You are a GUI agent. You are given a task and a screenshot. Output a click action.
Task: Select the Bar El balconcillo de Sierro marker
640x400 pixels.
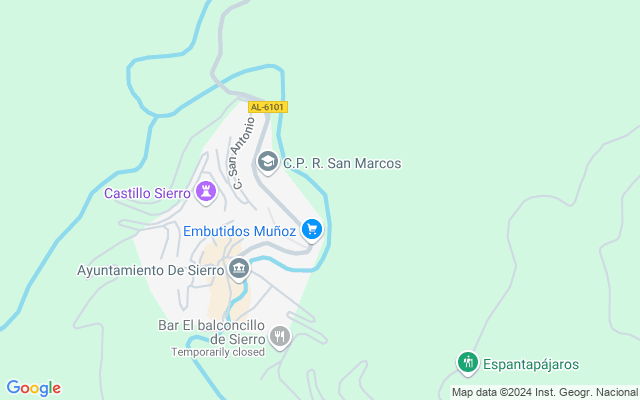point(280,337)
